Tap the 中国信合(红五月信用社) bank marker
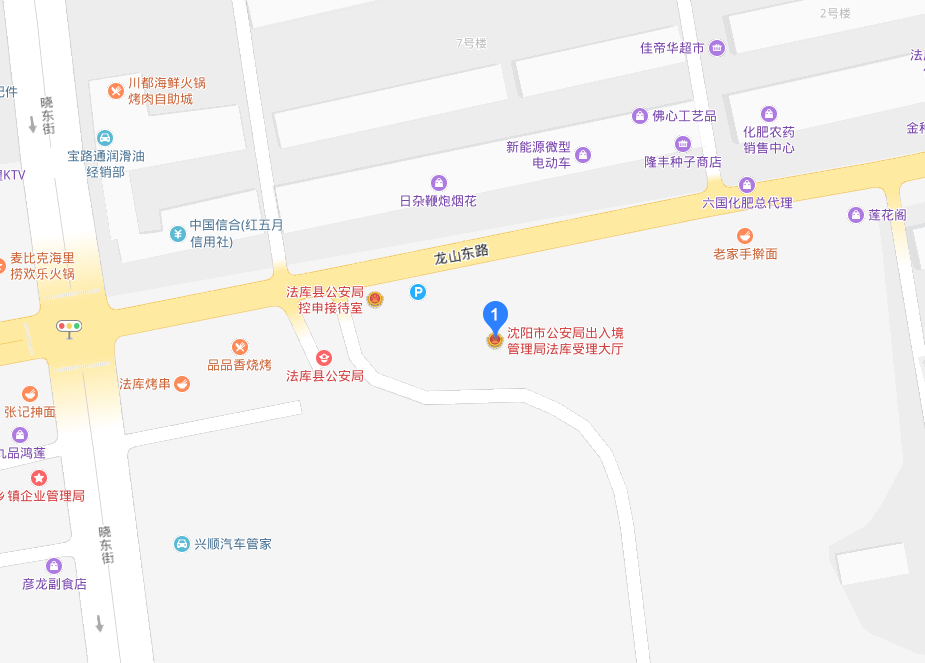Screen dimensions: 925x663 tap(178, 234)
